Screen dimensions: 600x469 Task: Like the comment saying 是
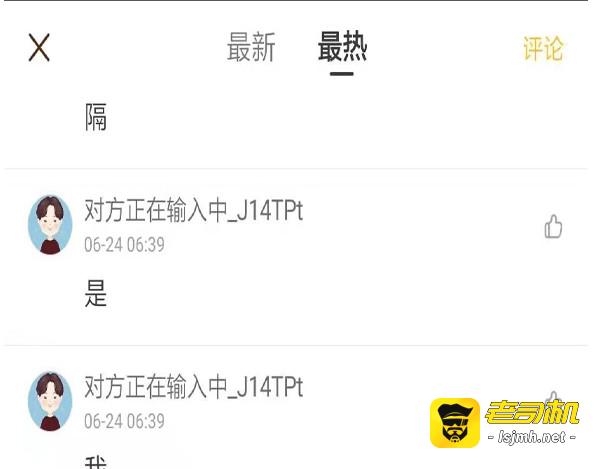(x=553, y=227)
